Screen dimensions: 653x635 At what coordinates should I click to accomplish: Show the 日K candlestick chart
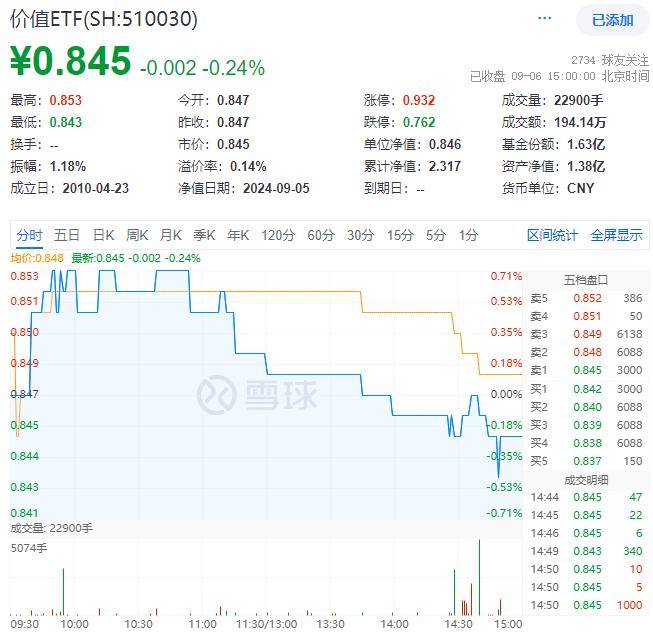click(x=103, y=235)
